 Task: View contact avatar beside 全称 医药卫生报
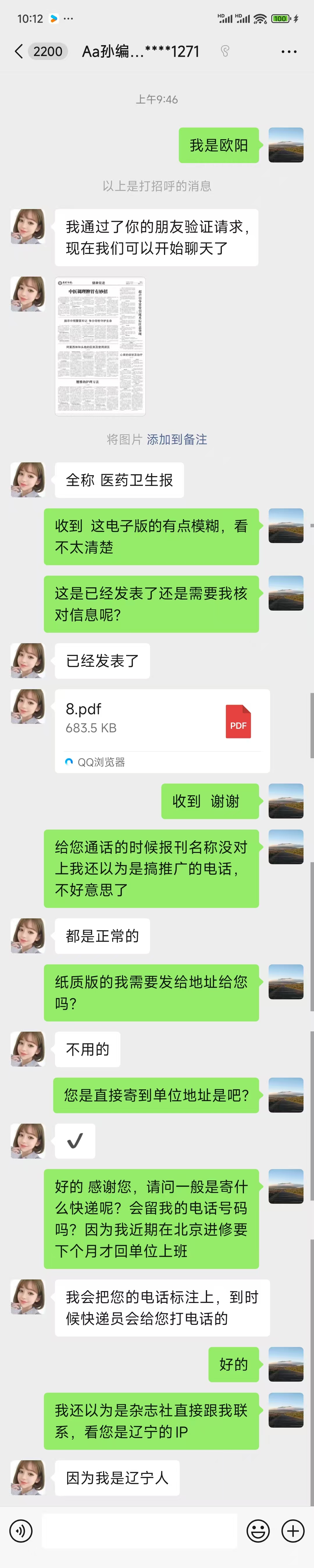point(28,480)
